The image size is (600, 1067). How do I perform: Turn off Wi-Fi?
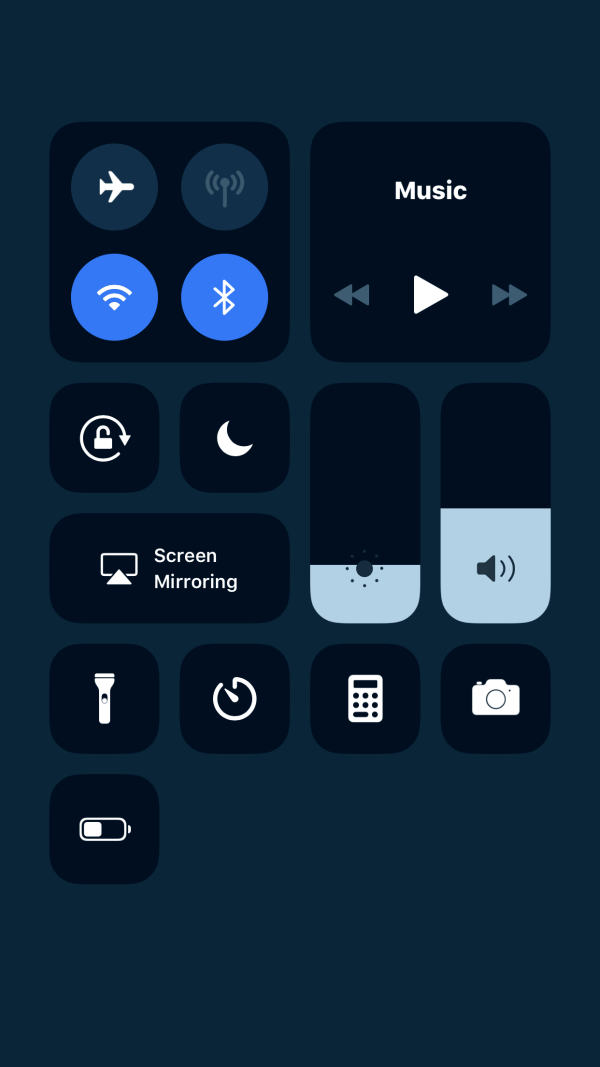pos(114,297)
